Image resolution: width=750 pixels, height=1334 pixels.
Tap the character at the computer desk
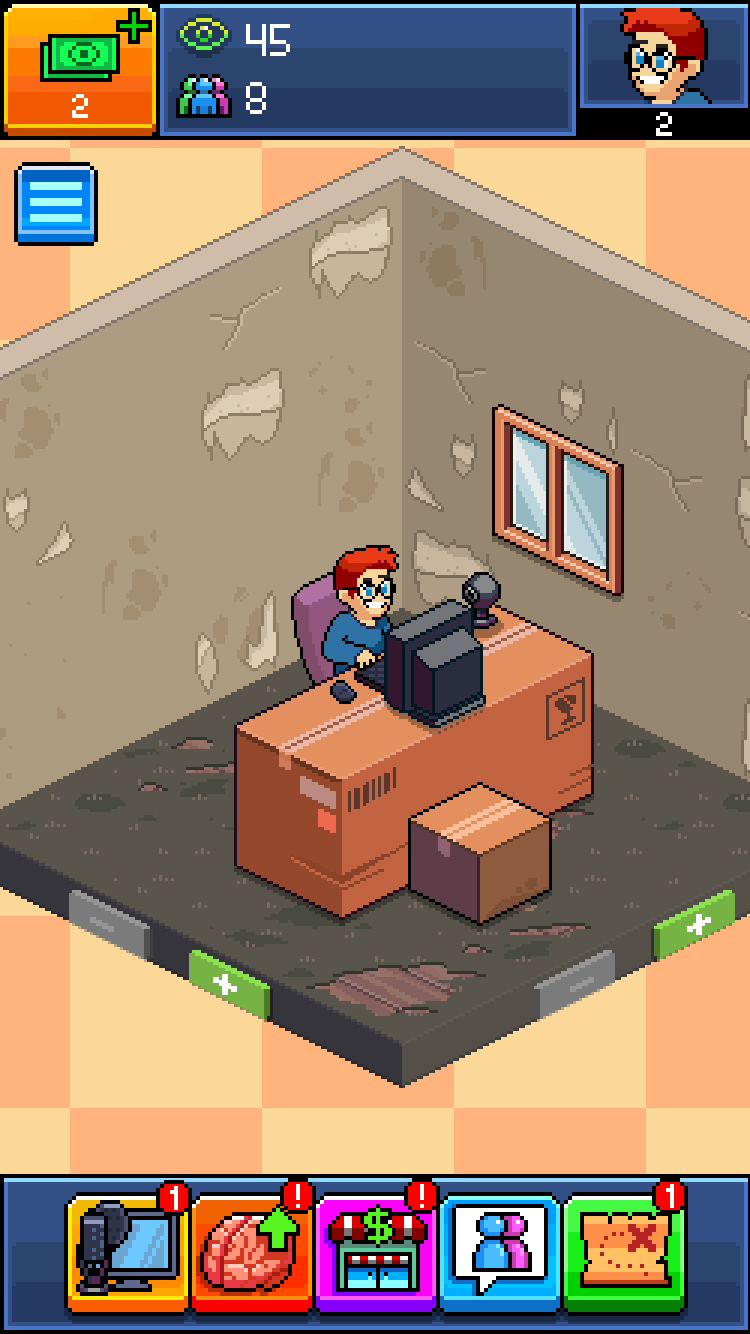click(x=362, y=610)
